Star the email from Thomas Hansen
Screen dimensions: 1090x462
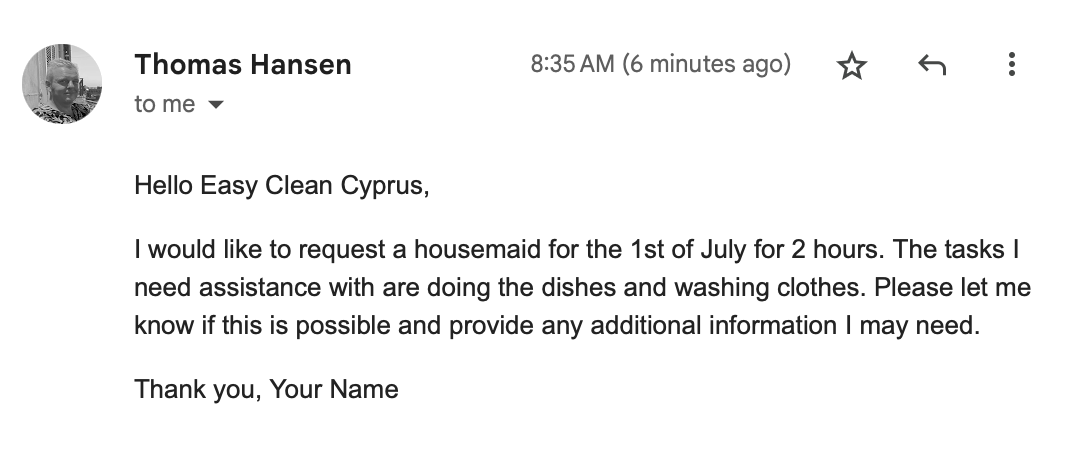(x=851, y=66)
